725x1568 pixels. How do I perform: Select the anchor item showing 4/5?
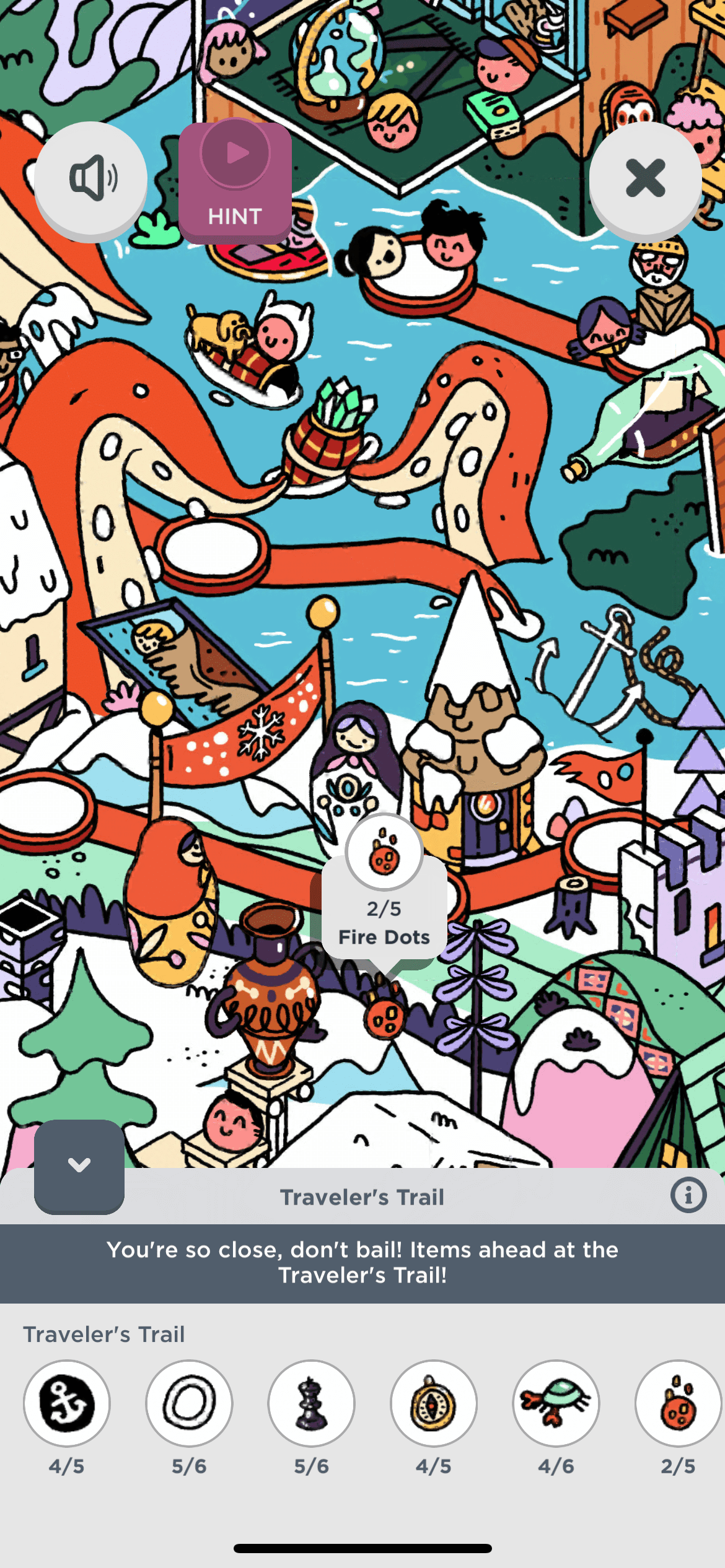point(67,1403)
